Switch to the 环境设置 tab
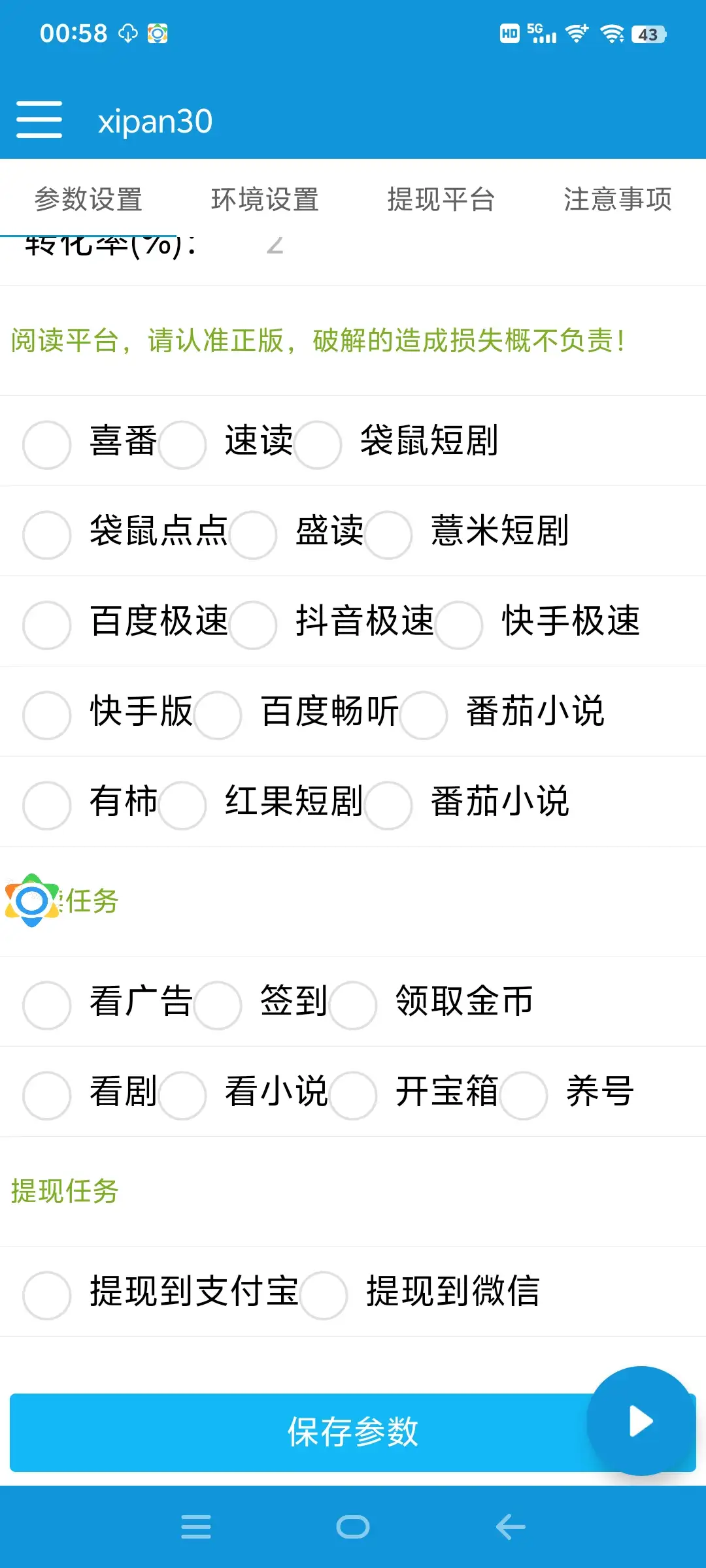Viewport: 706px width, 1568px height. [x=265, y=199]
